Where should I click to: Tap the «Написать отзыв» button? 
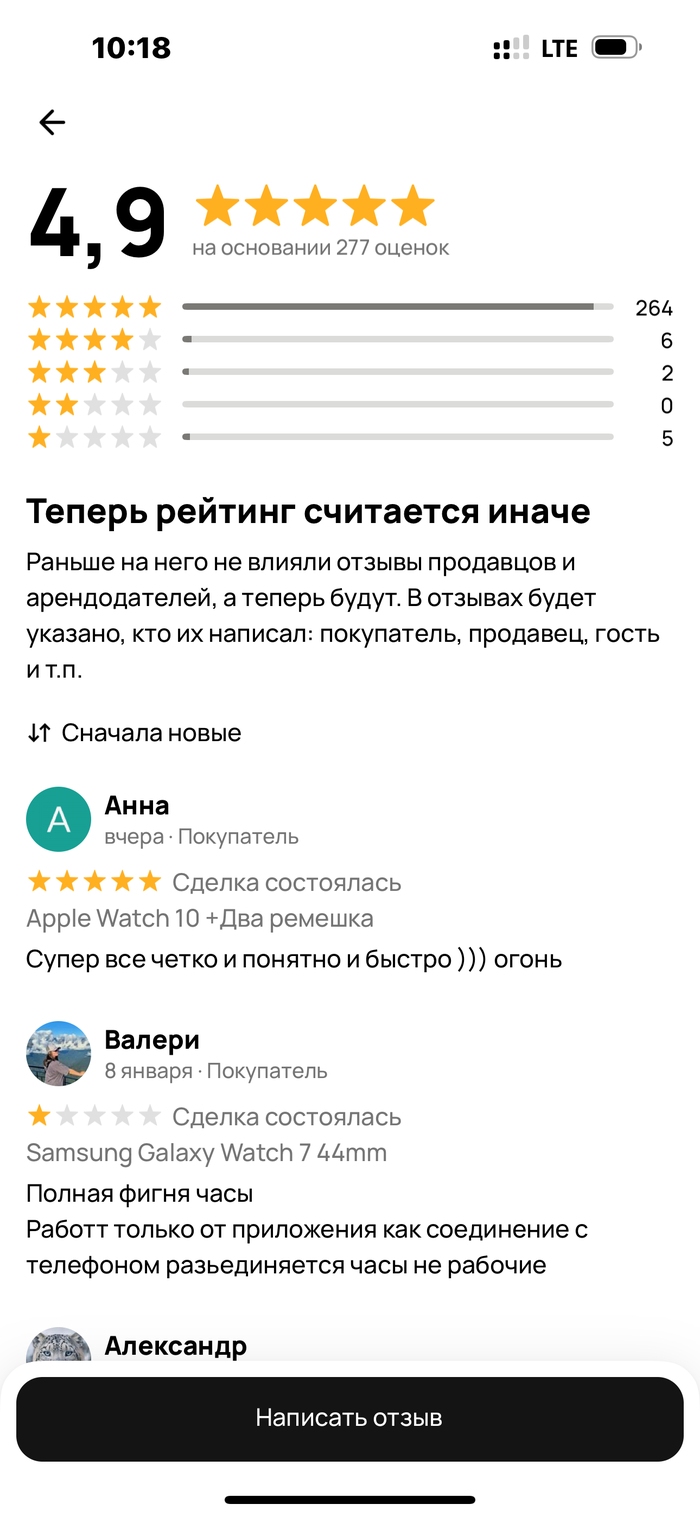349,1418
